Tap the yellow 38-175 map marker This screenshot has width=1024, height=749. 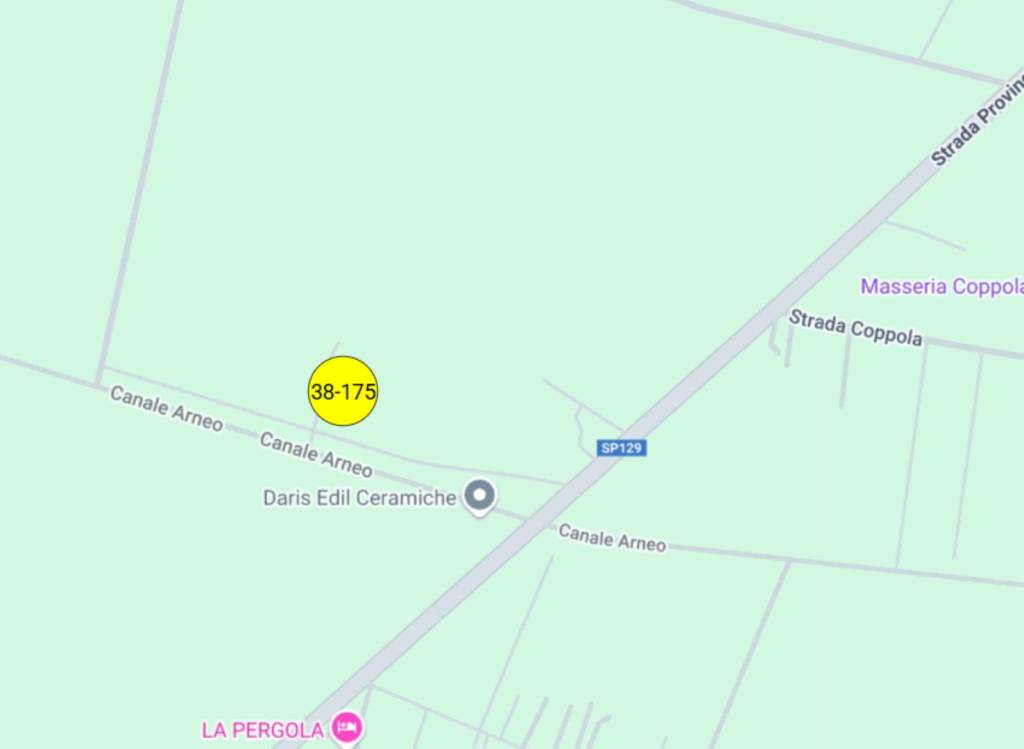click(343, 391)
